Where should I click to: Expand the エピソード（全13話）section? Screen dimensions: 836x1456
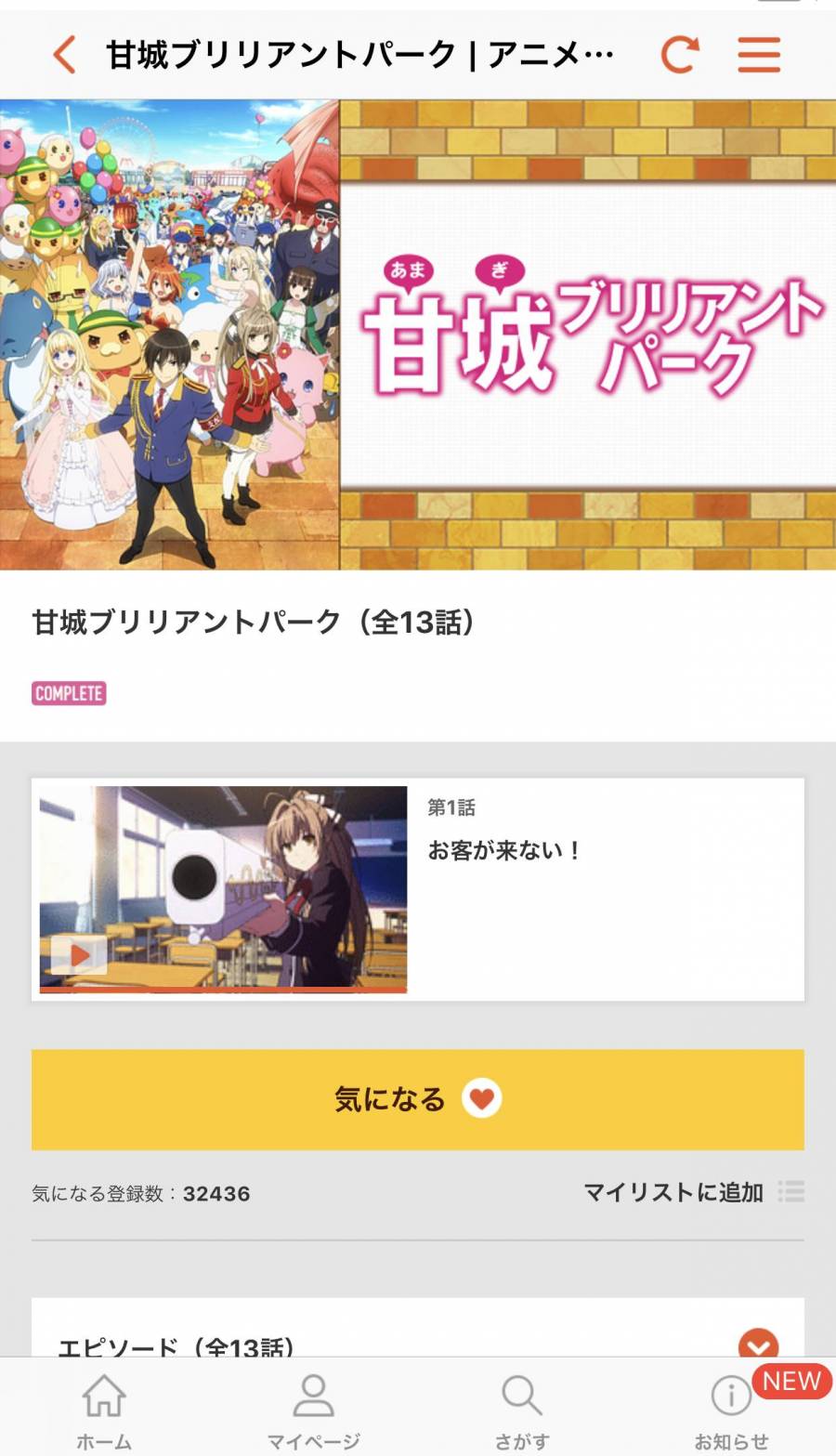pos(757,1344)
